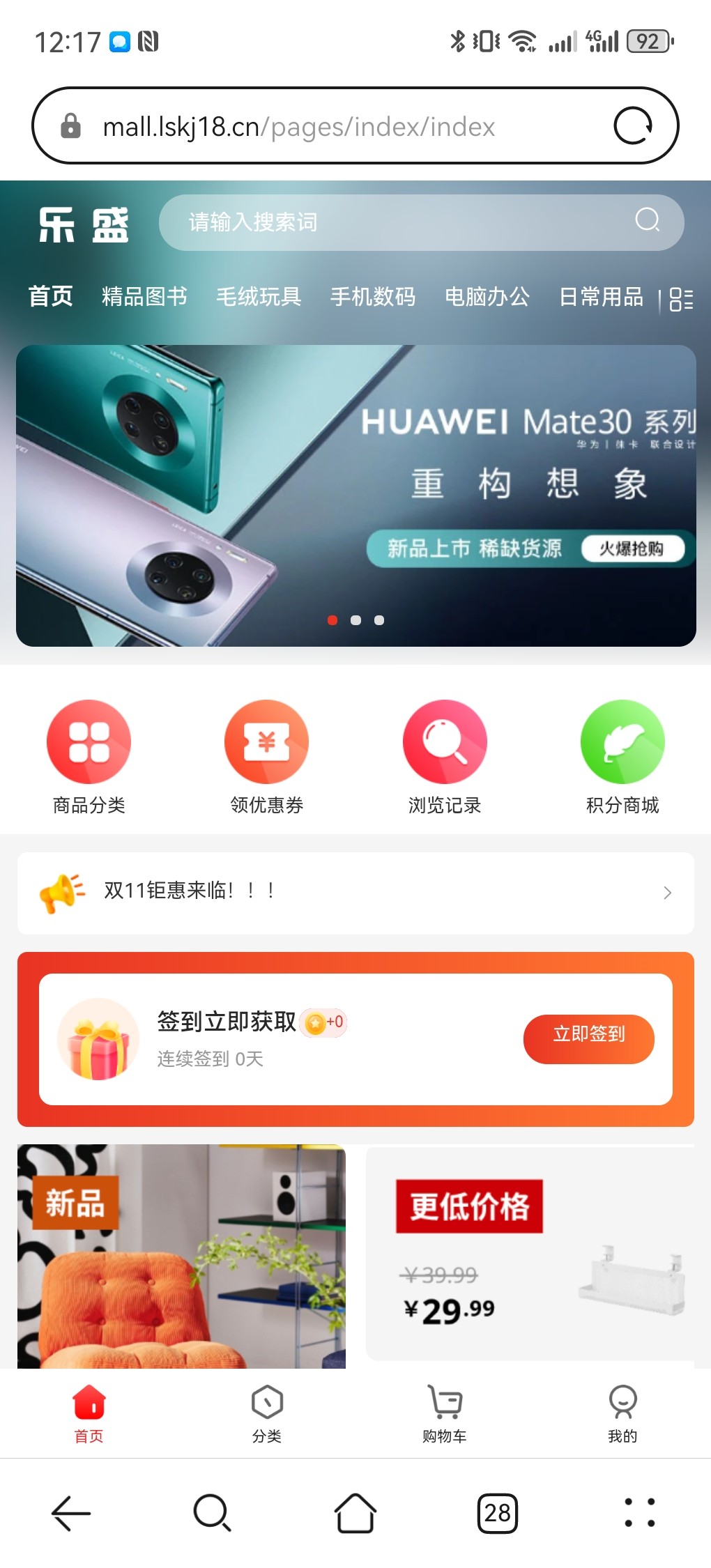View 浏览记录 browsing history
This screenshot has width=711, height=1568.
tap(445, 758)
